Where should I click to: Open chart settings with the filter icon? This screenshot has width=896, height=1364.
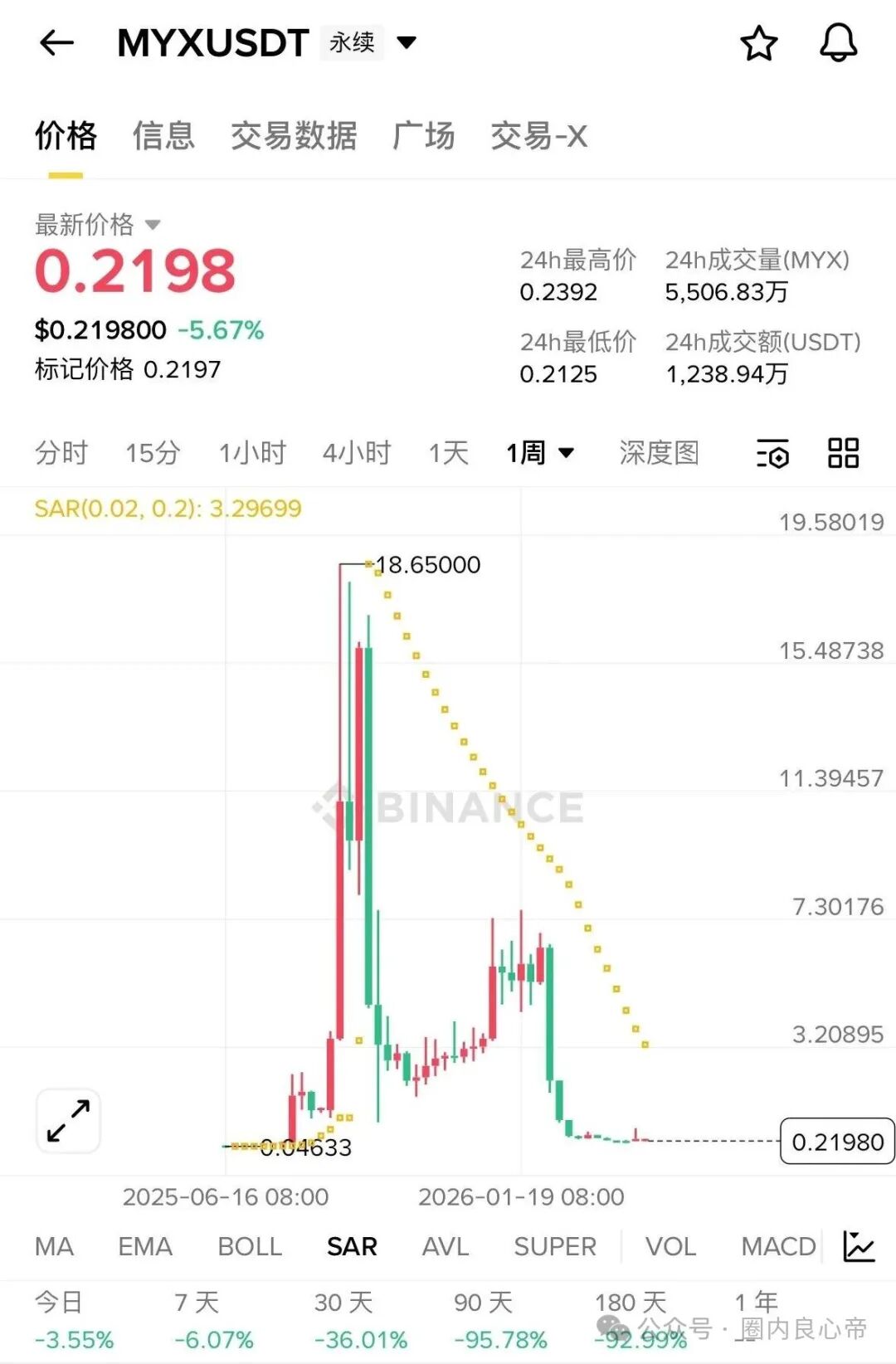(x=772, y=453)
